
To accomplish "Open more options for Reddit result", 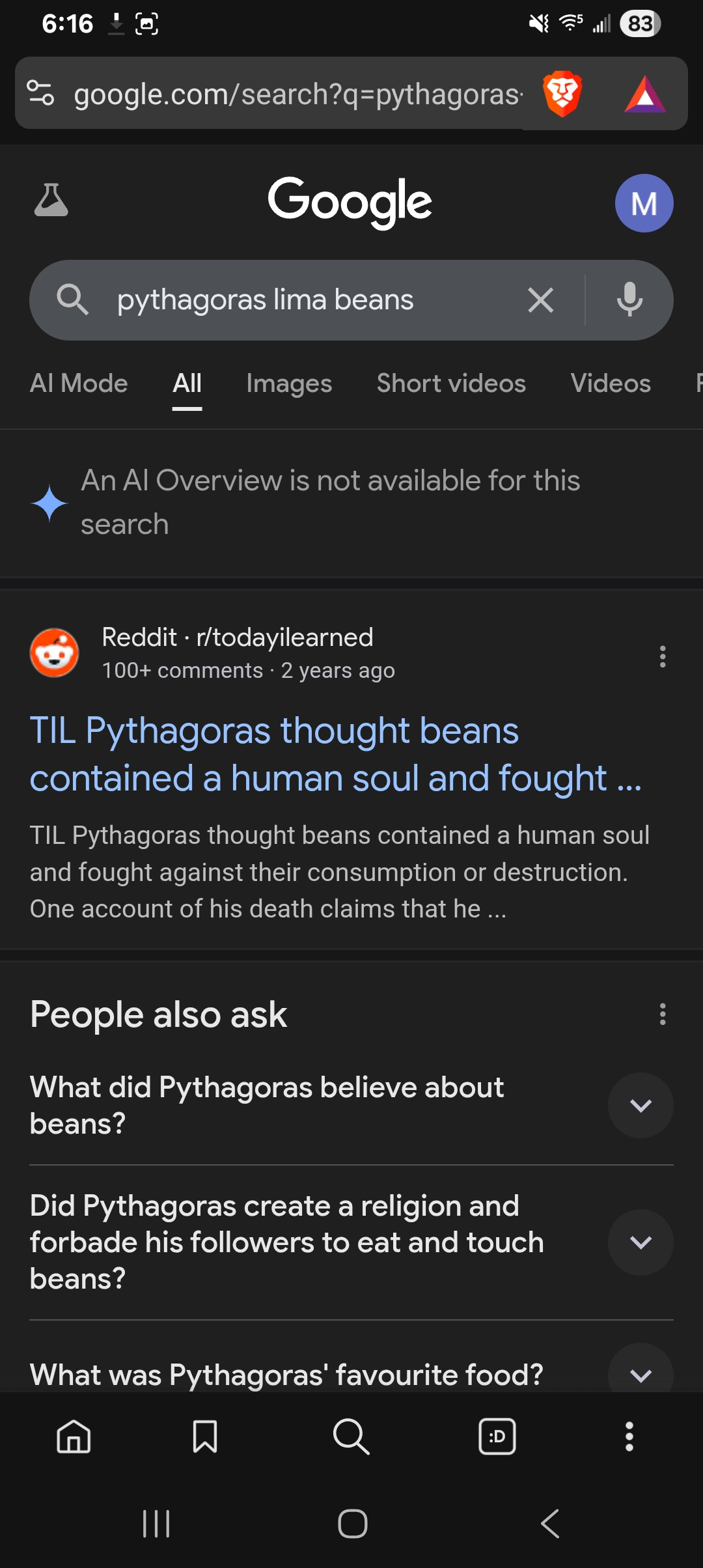I will tap(663, 656).
